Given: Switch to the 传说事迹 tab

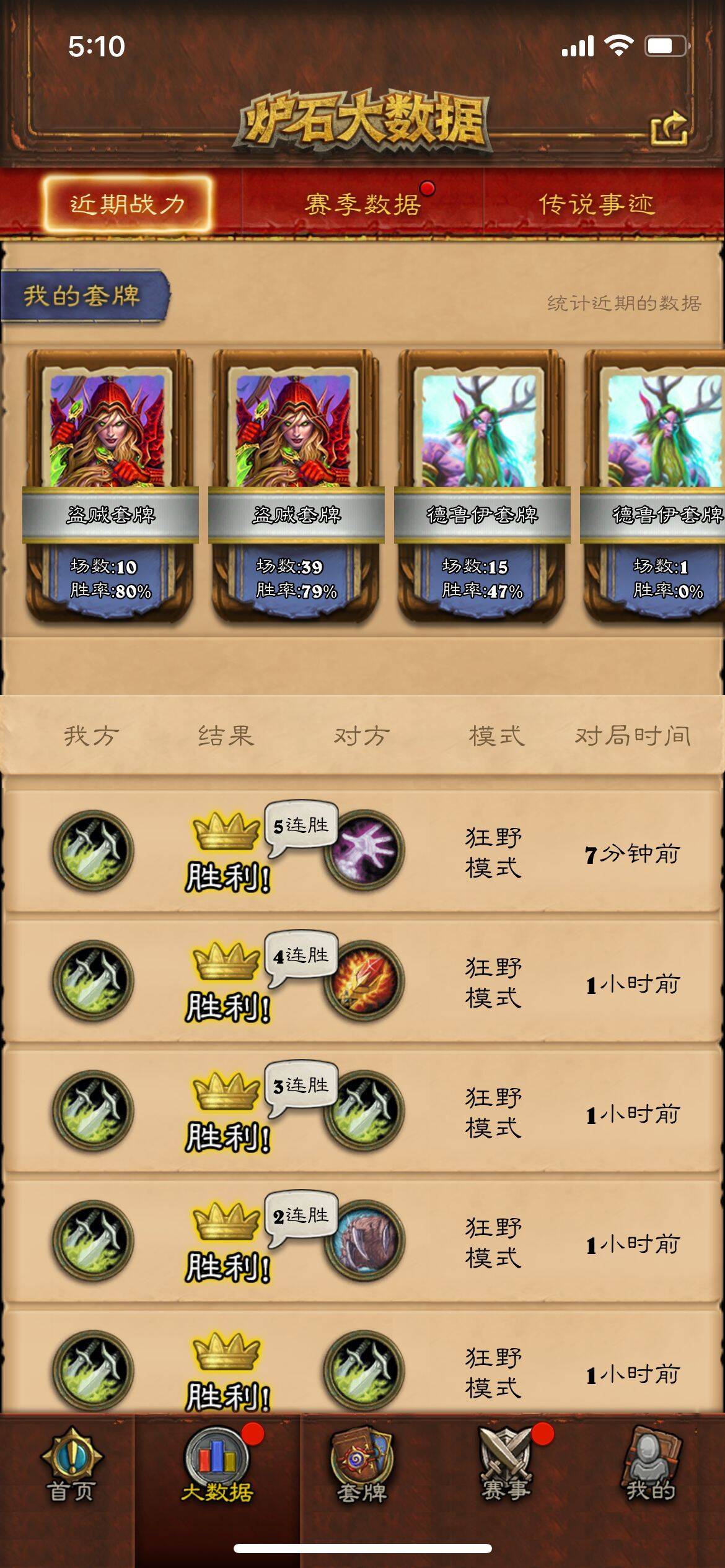Looking at the screenshot, I should point(596,204).
